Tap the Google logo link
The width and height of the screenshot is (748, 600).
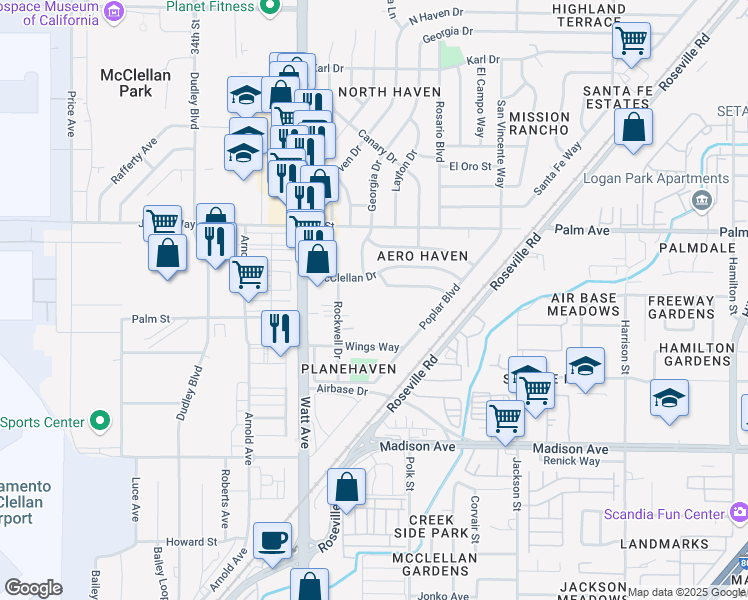click(x=33, y=588)
